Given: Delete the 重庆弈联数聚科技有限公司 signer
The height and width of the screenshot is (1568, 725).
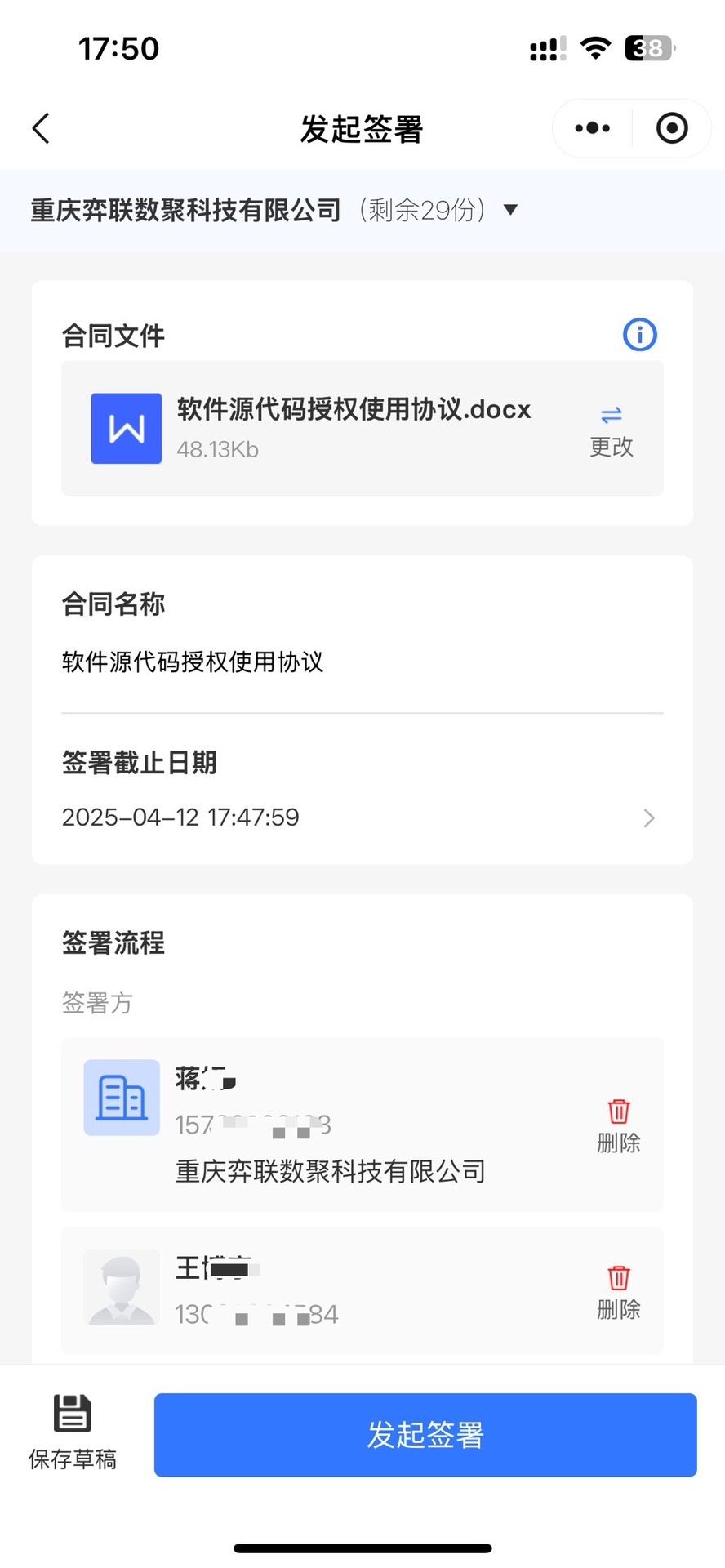Looking at the screenshot, I should tap(619, 1125).
